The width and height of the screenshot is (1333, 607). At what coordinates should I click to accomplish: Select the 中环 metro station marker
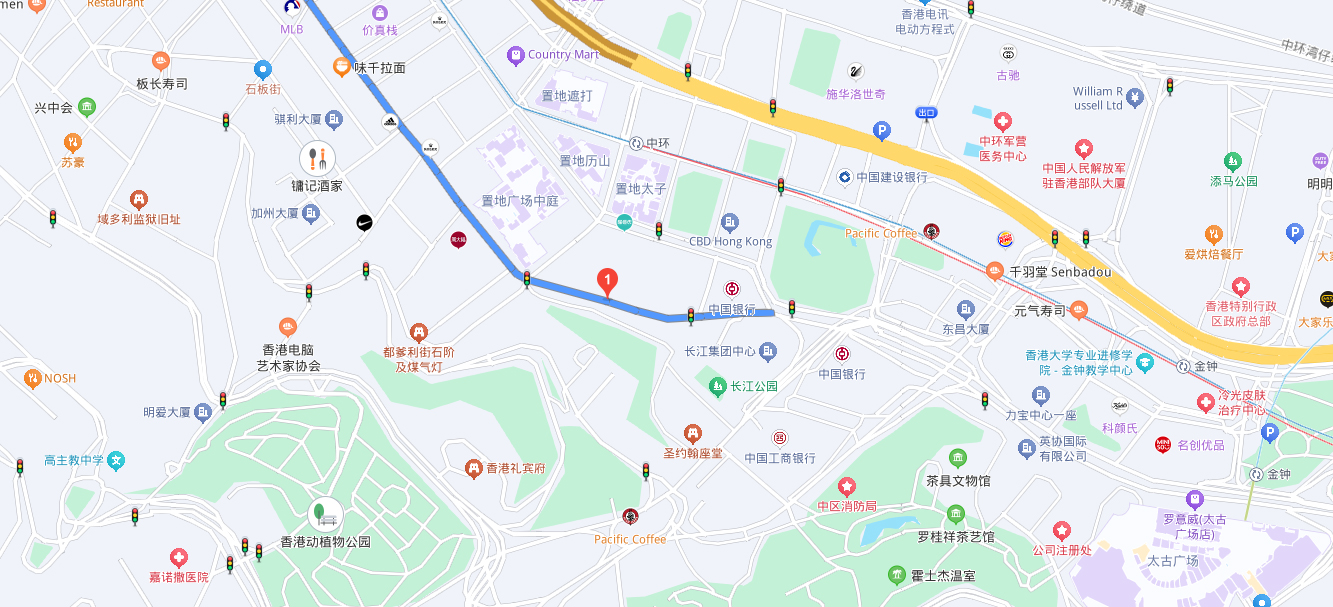636,143
